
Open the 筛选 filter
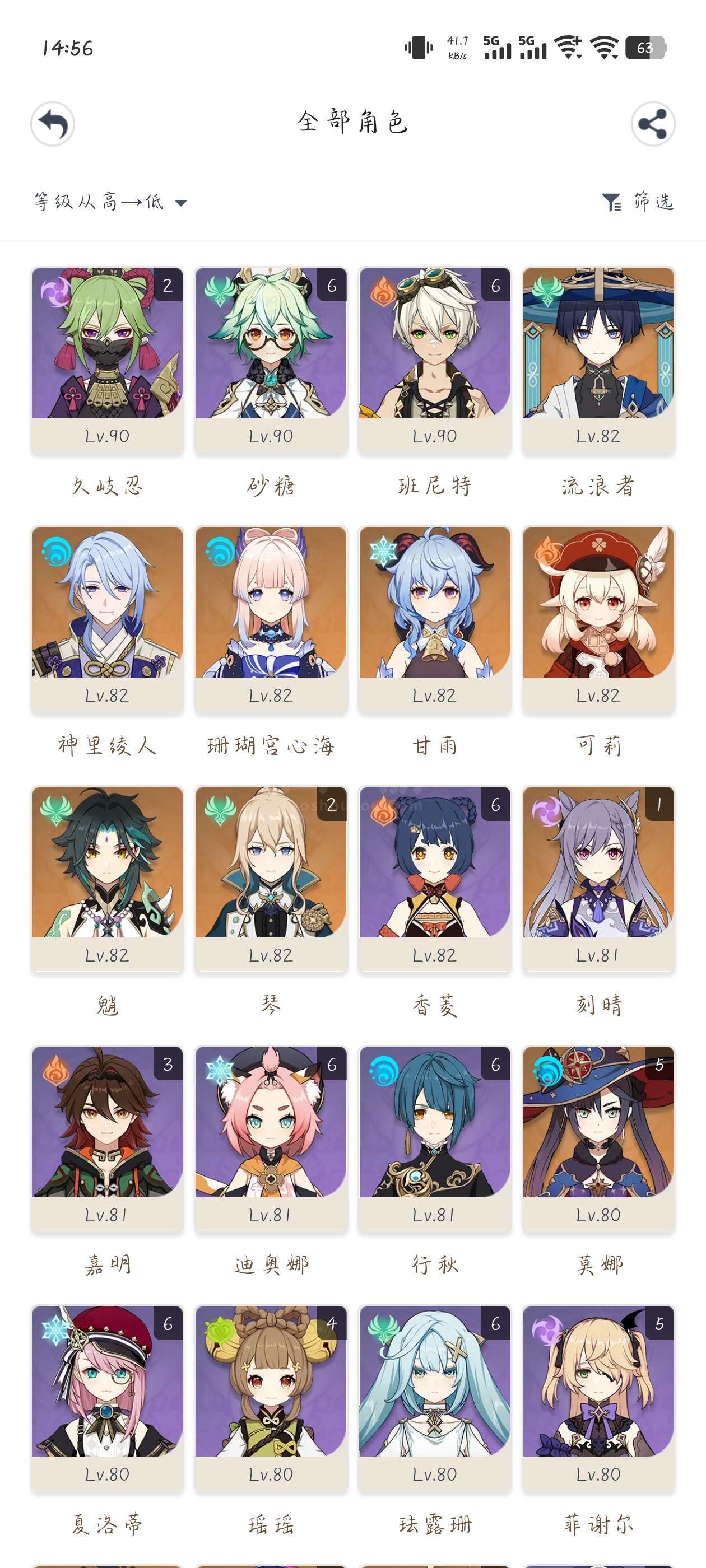click(638, 202)
